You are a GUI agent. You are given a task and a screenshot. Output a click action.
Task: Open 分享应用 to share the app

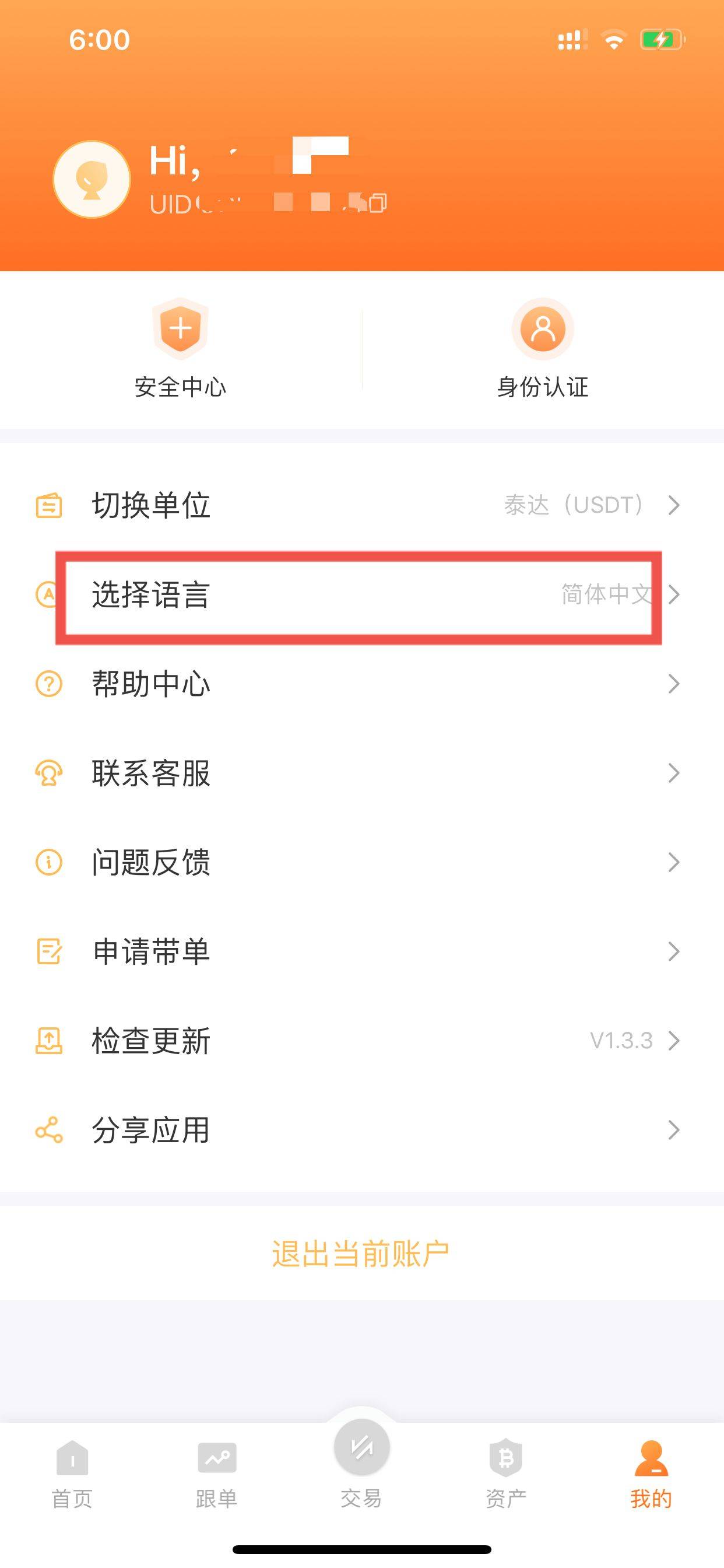362,1130
